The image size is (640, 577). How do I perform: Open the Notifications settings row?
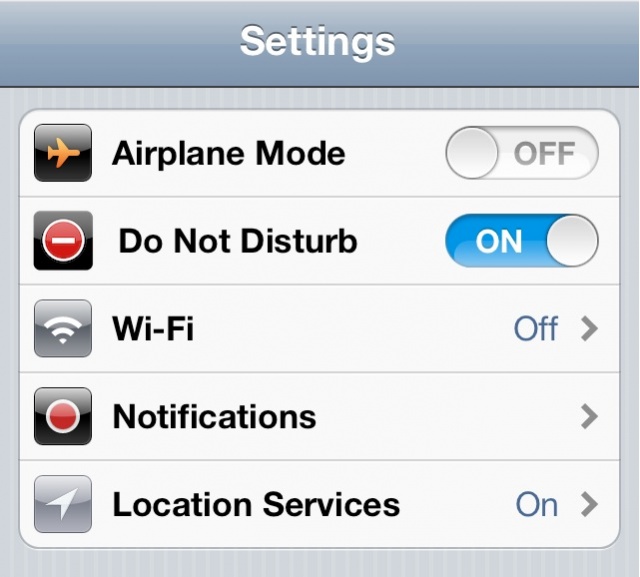click(320, 416)
